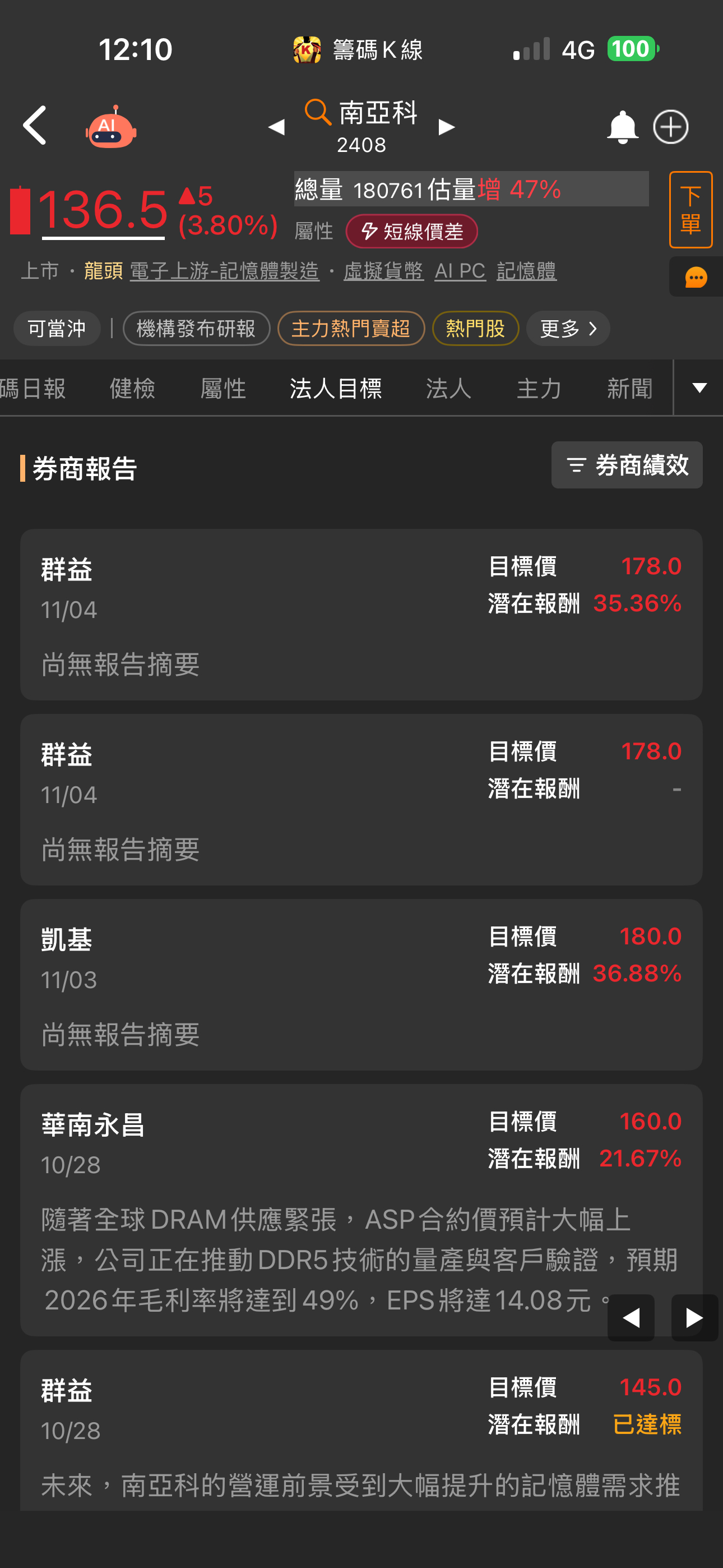Open the 虛擬貨幣 concept link
723x1568 pixels.
383,271
